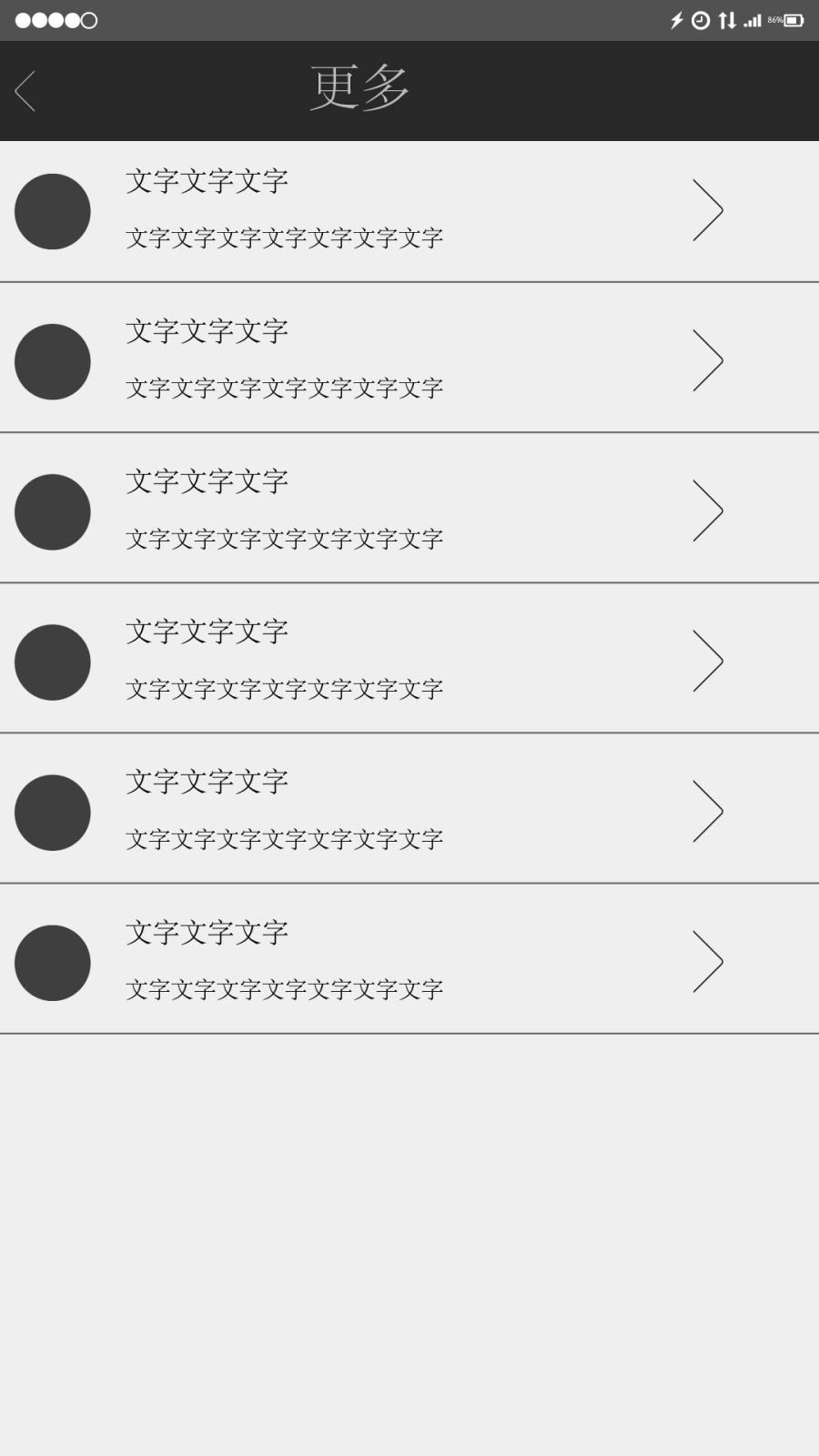Expand the last list item with its chevron

pos(709,962)
